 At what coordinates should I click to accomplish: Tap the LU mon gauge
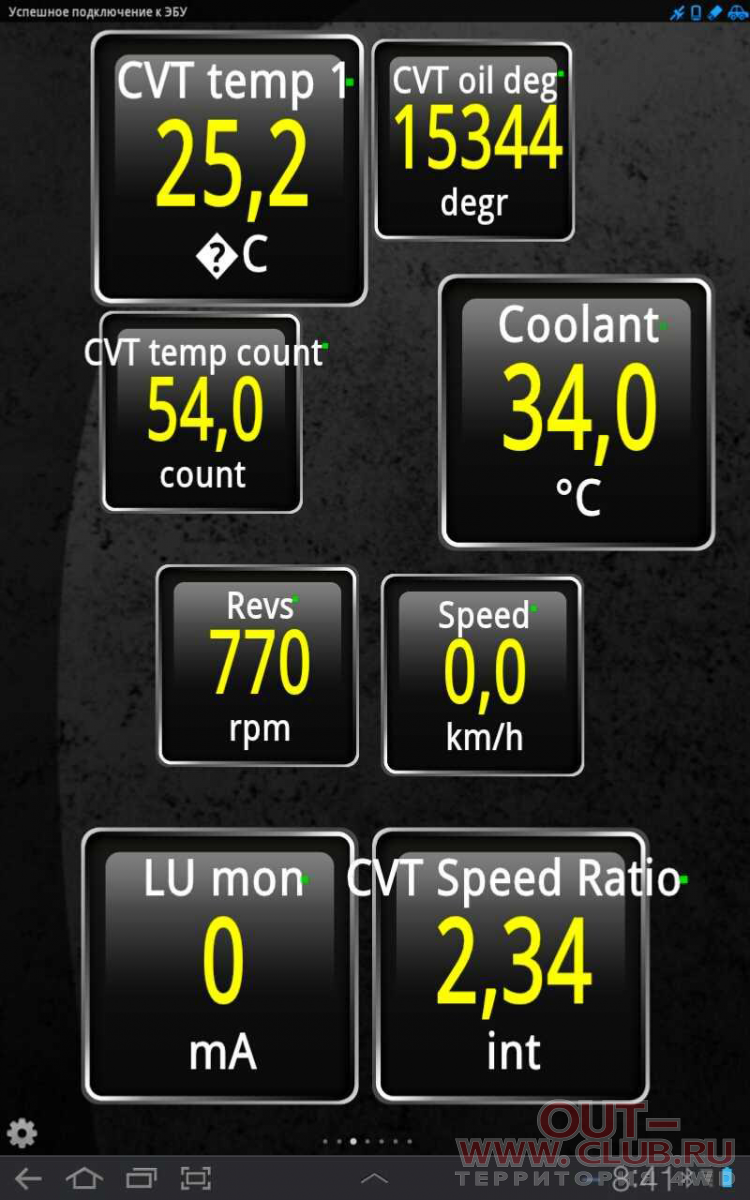point(220,967)
